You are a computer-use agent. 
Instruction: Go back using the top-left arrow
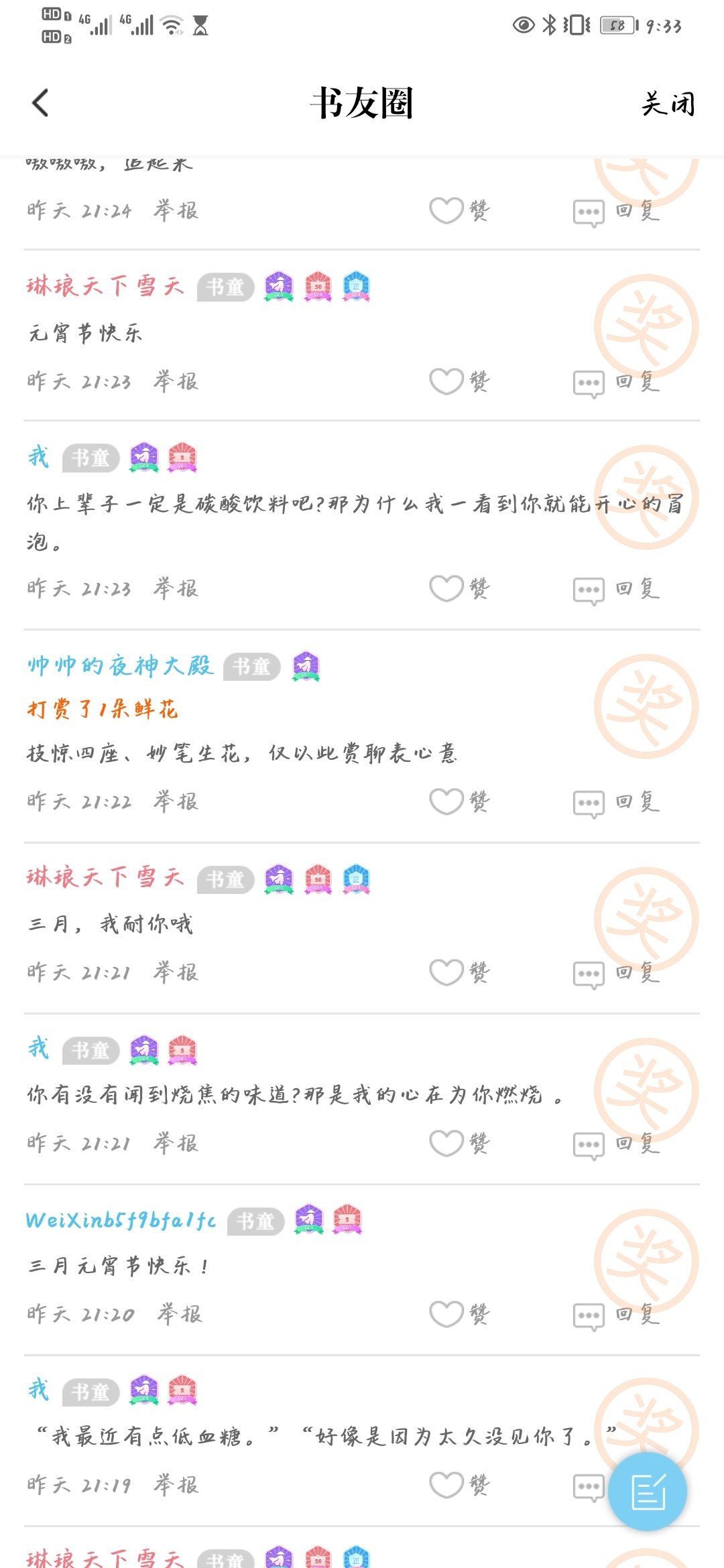click(40, 103)
